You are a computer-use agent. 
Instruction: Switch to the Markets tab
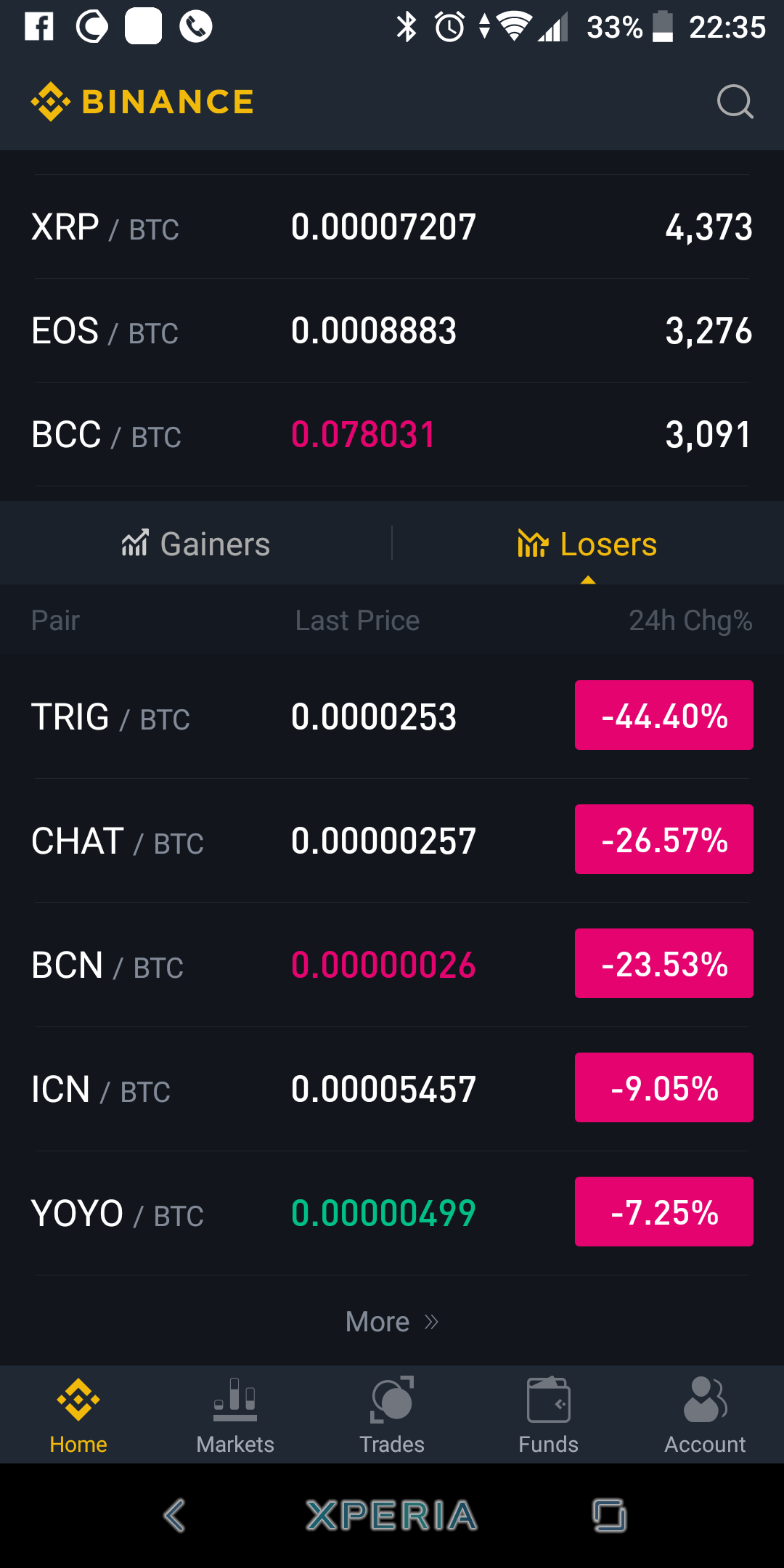235,1416
